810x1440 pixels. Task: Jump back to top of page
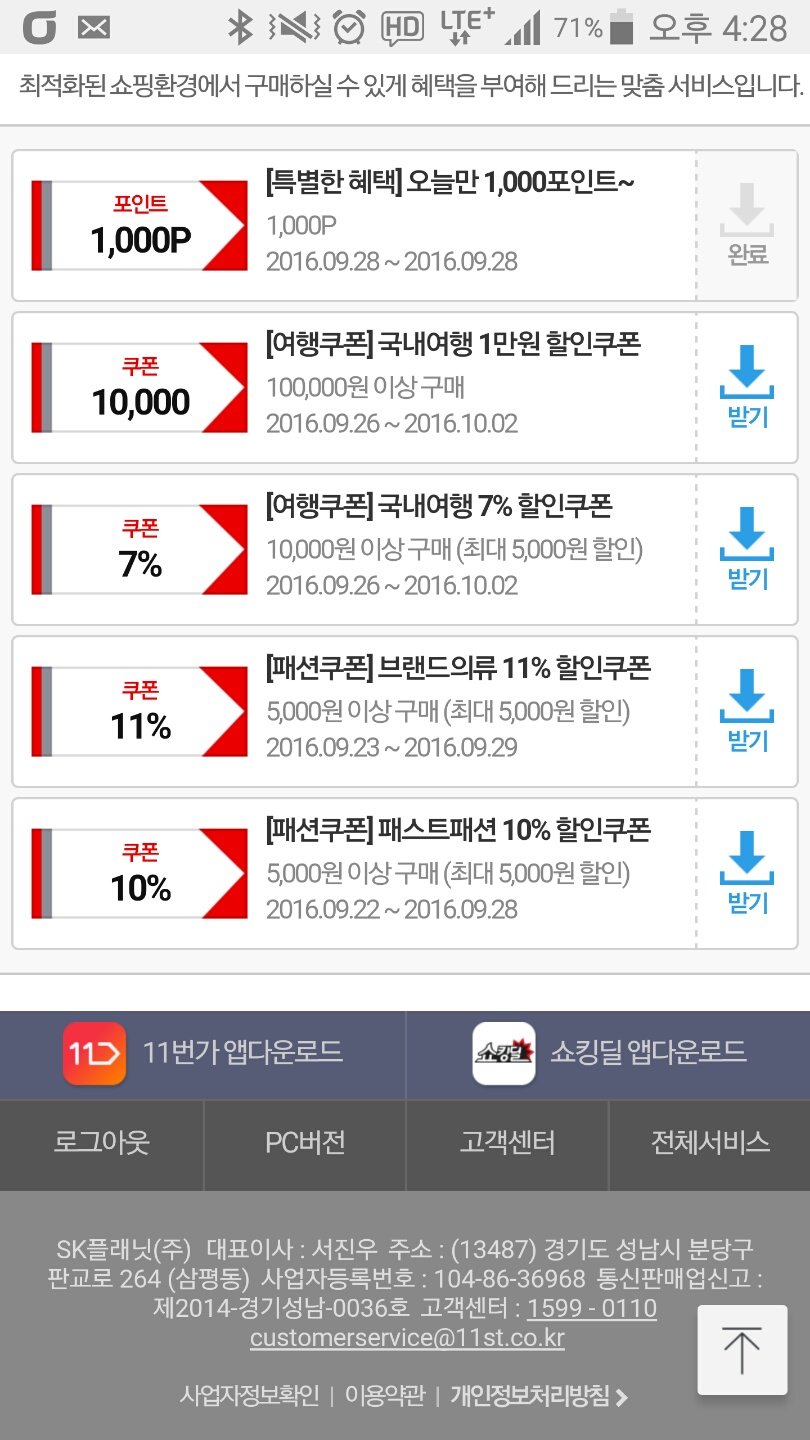[x=742, y=1349]
